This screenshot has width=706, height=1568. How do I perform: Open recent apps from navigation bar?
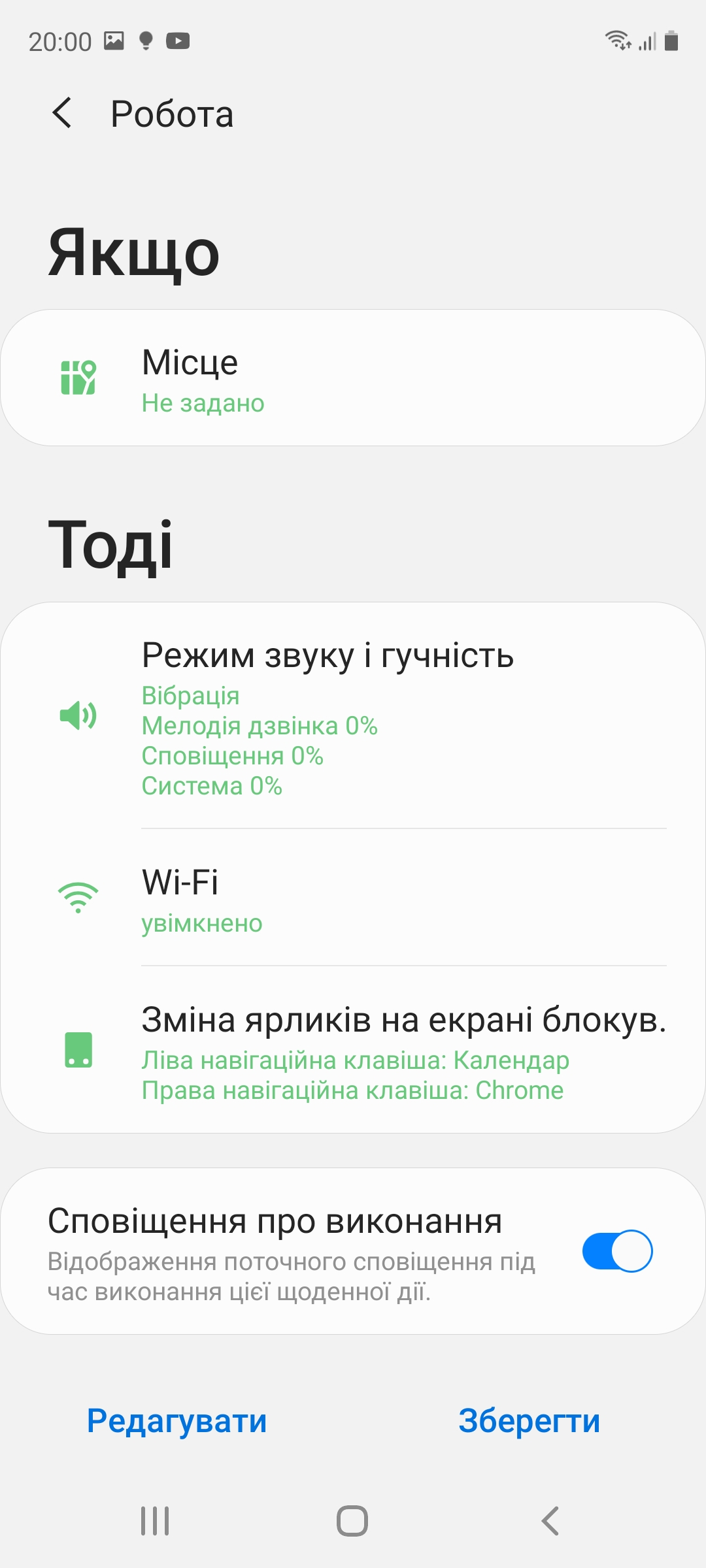click(156, 1521)
